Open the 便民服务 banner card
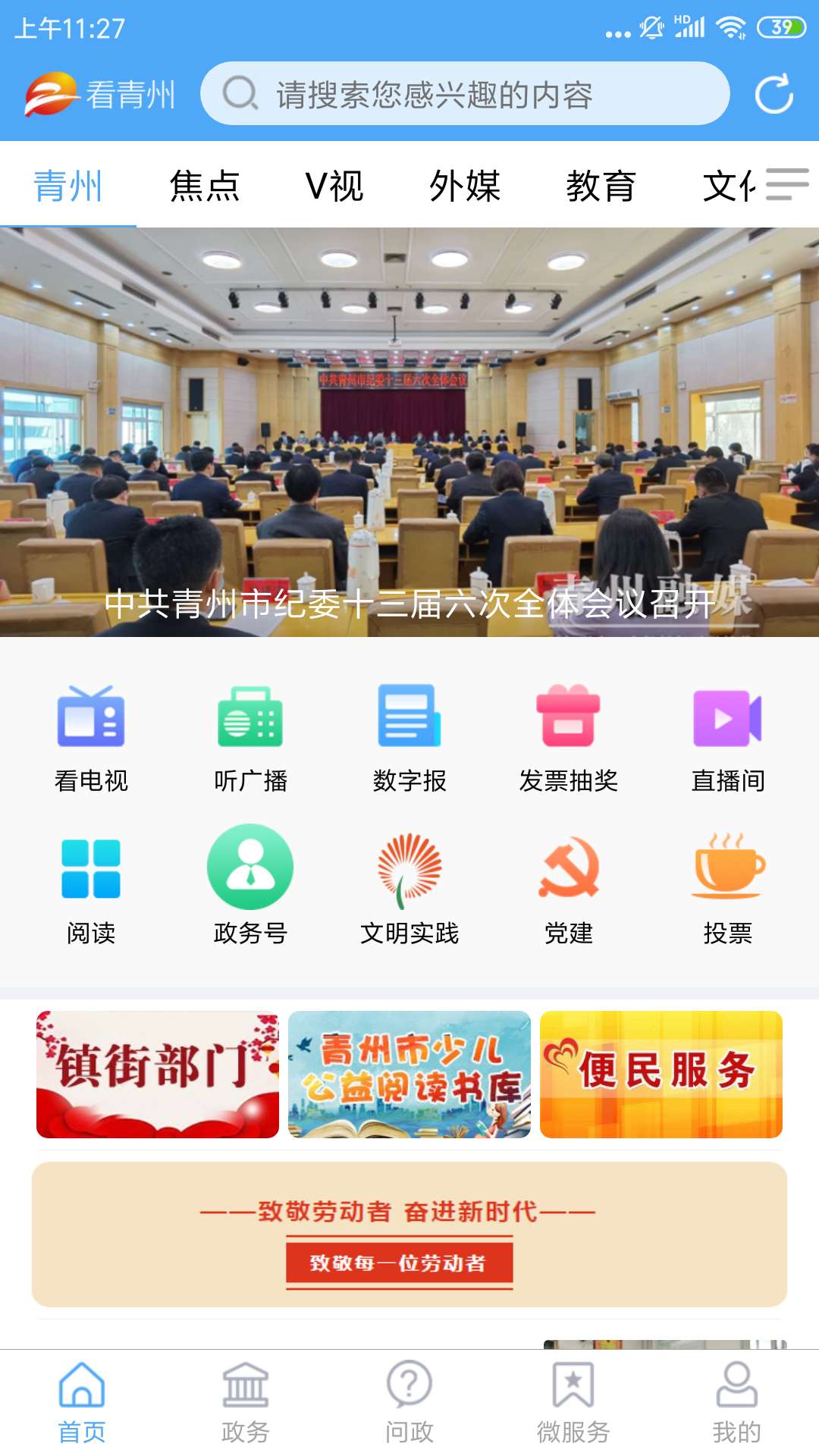 (661, 1074)
